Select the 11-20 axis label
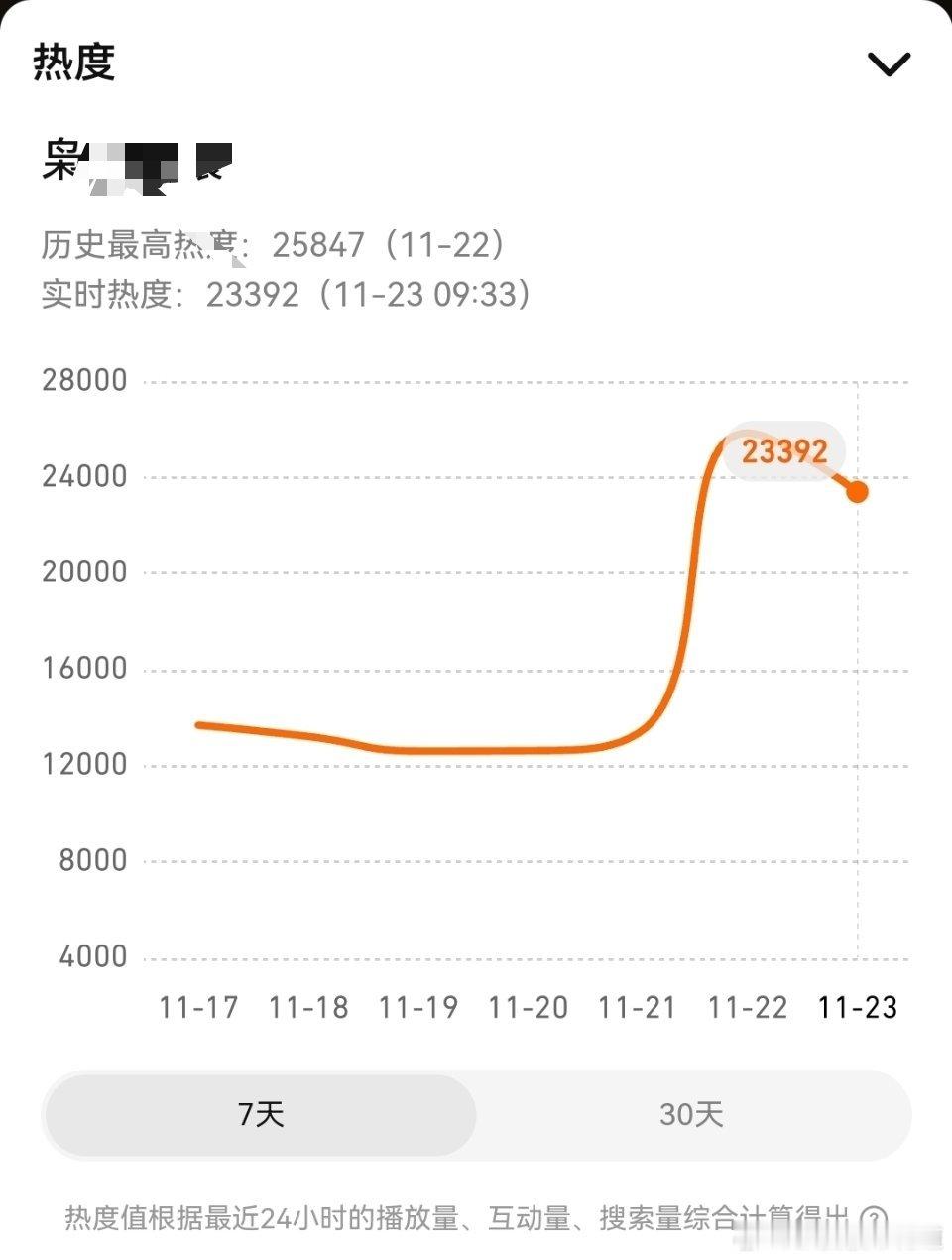 click(530, 1008)
